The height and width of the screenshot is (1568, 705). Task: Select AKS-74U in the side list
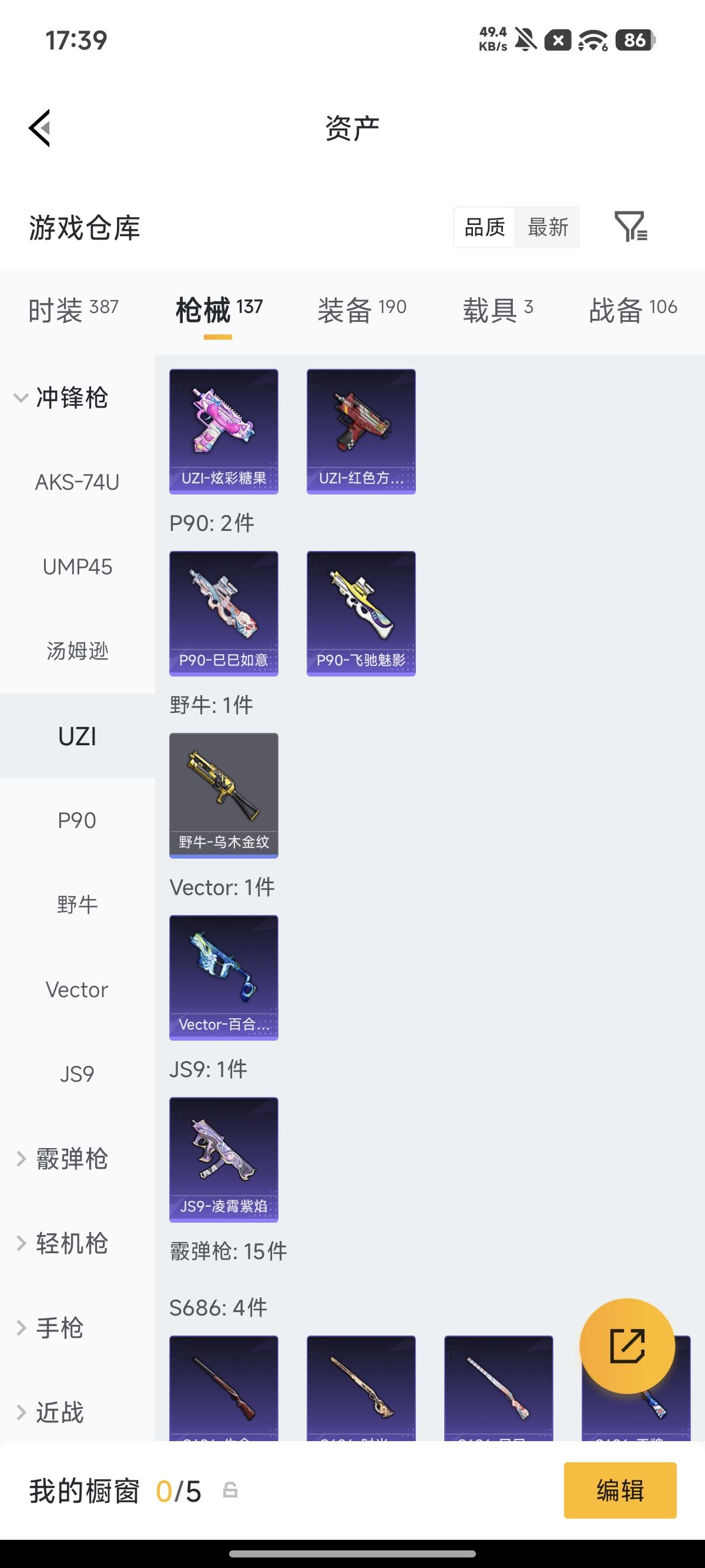[78, 482]
